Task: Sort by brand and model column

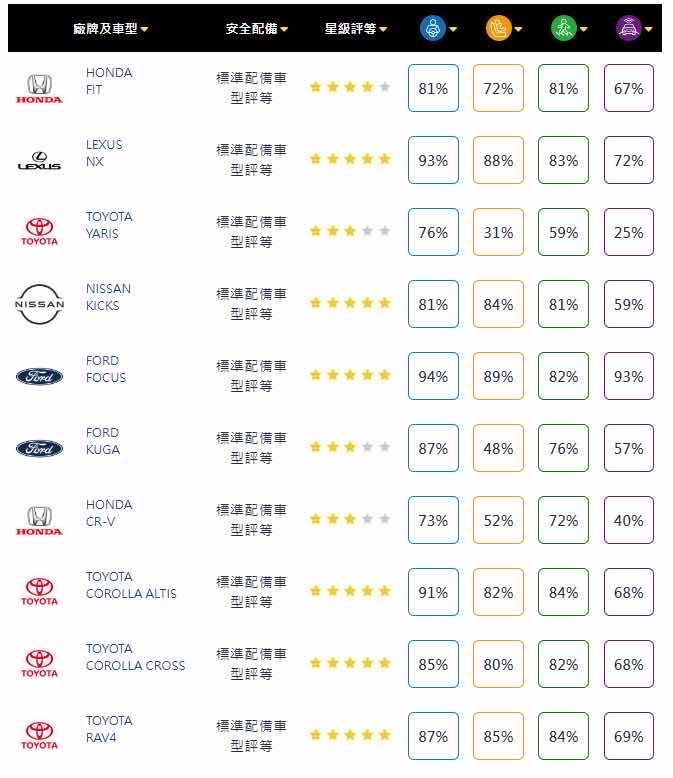Action: [110, 29]
